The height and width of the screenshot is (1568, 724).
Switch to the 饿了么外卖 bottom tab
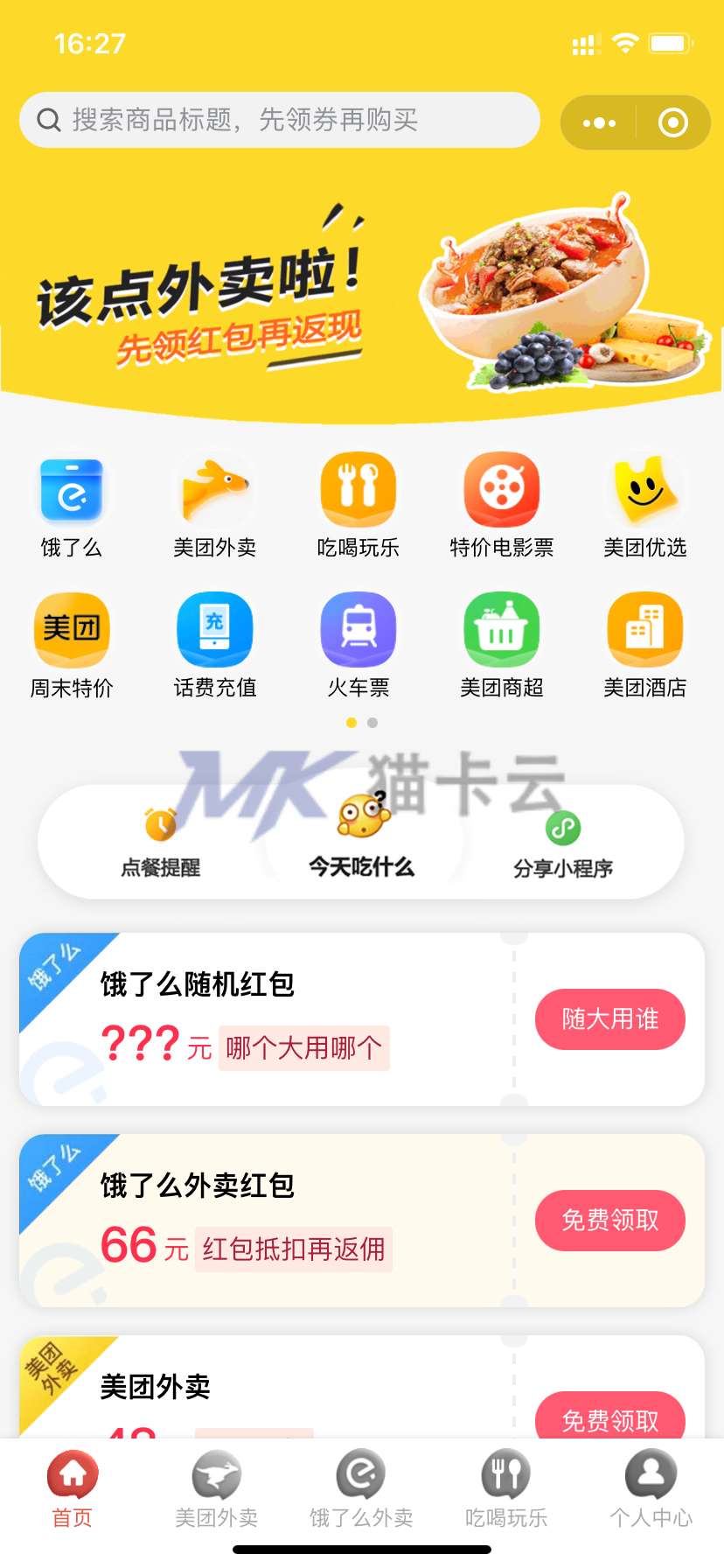pos(361,1489)
